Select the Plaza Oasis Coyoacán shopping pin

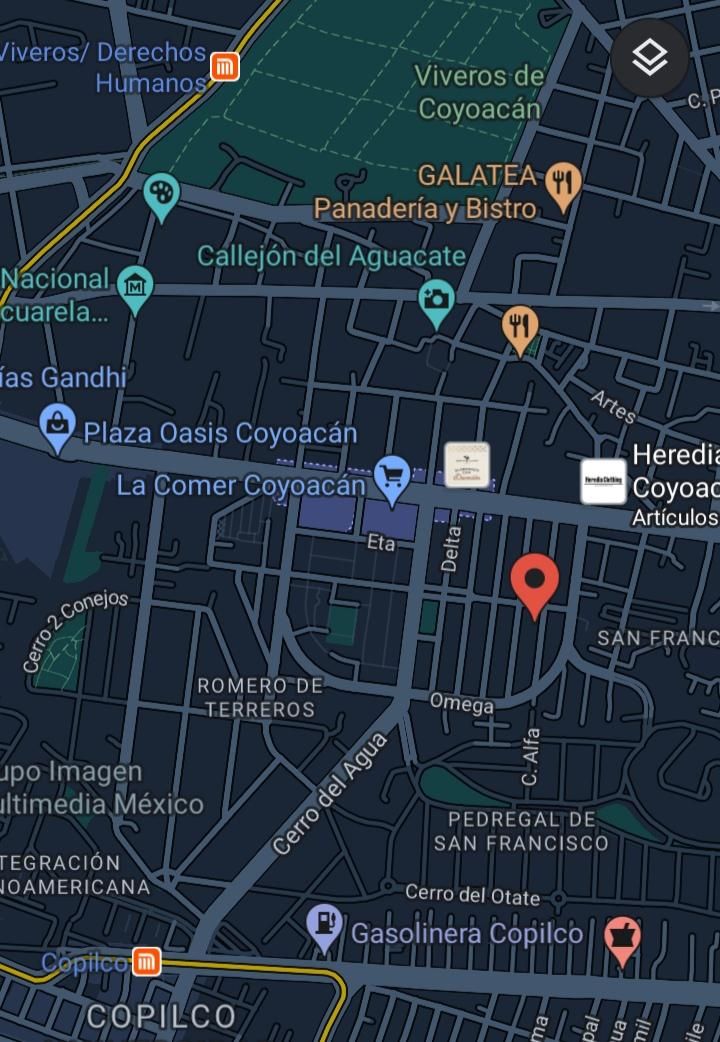[57, 428]
